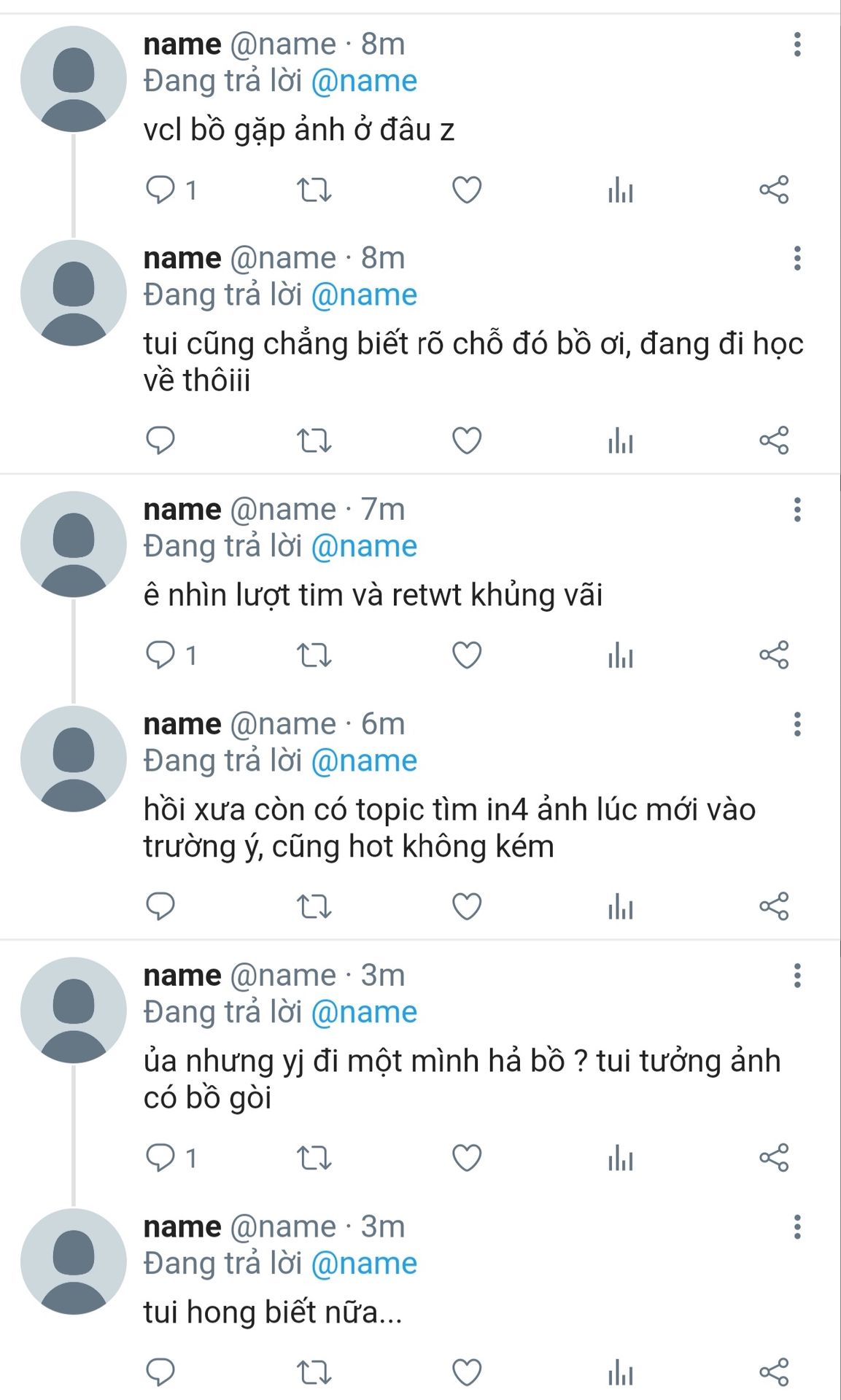The width and height of the screenshot is (841, 1400).
Task: Open overflow menu on "vcl bồ gặp ảnh" tweet
Action: click(797, 44)
